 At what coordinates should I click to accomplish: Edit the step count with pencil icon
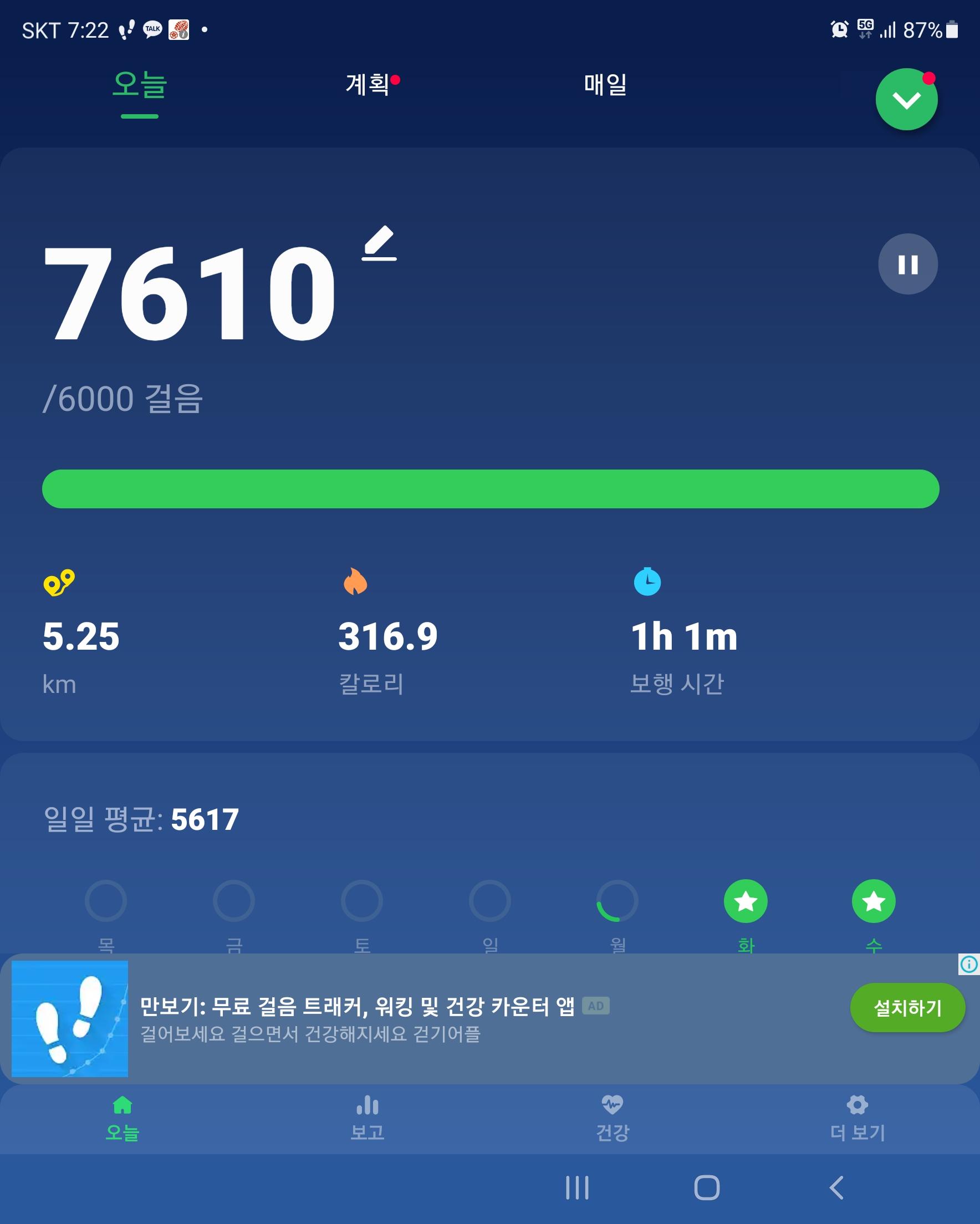click(x=379, y=243)
